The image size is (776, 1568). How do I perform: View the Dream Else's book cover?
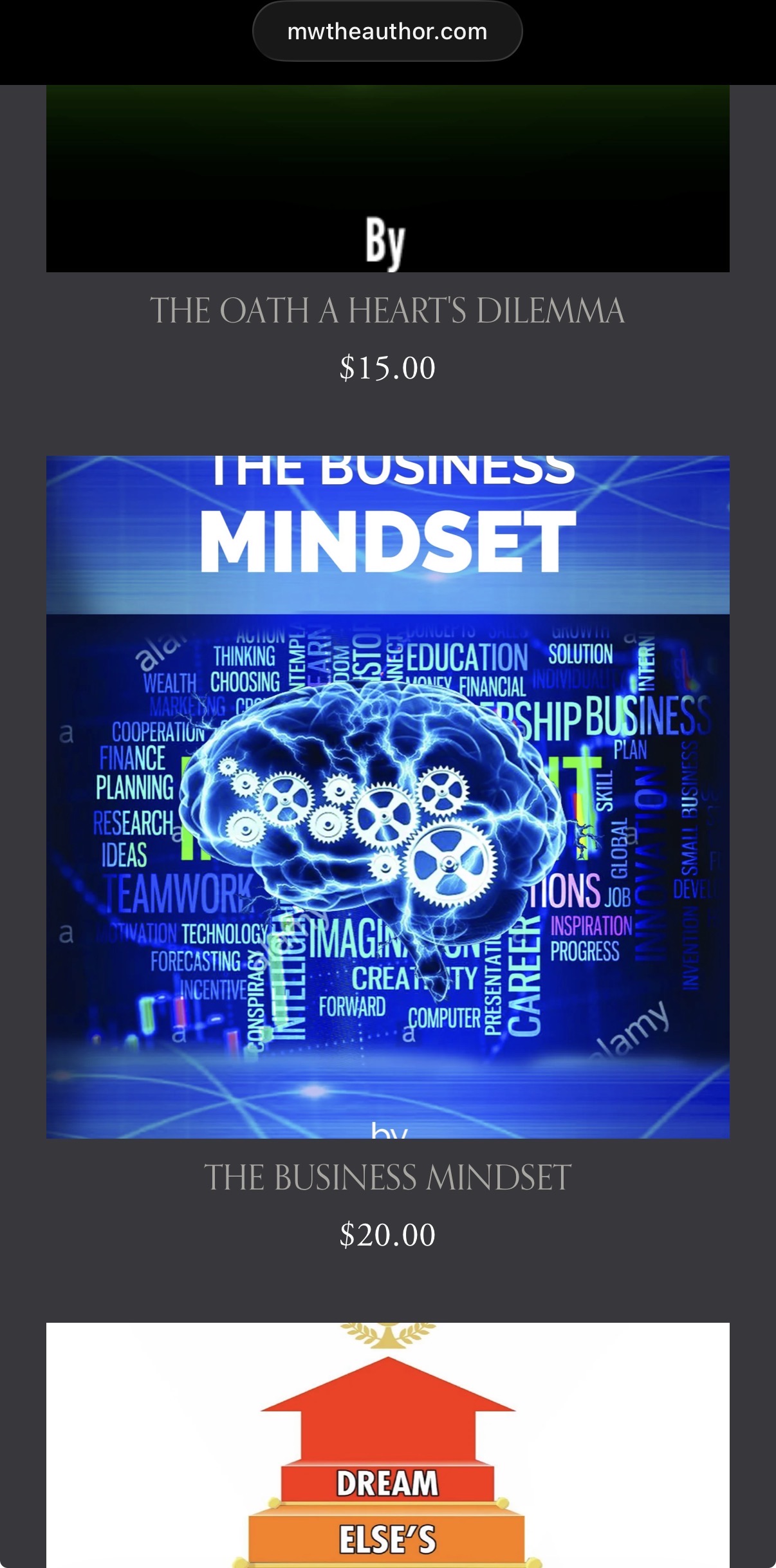tap(387, 1444)
